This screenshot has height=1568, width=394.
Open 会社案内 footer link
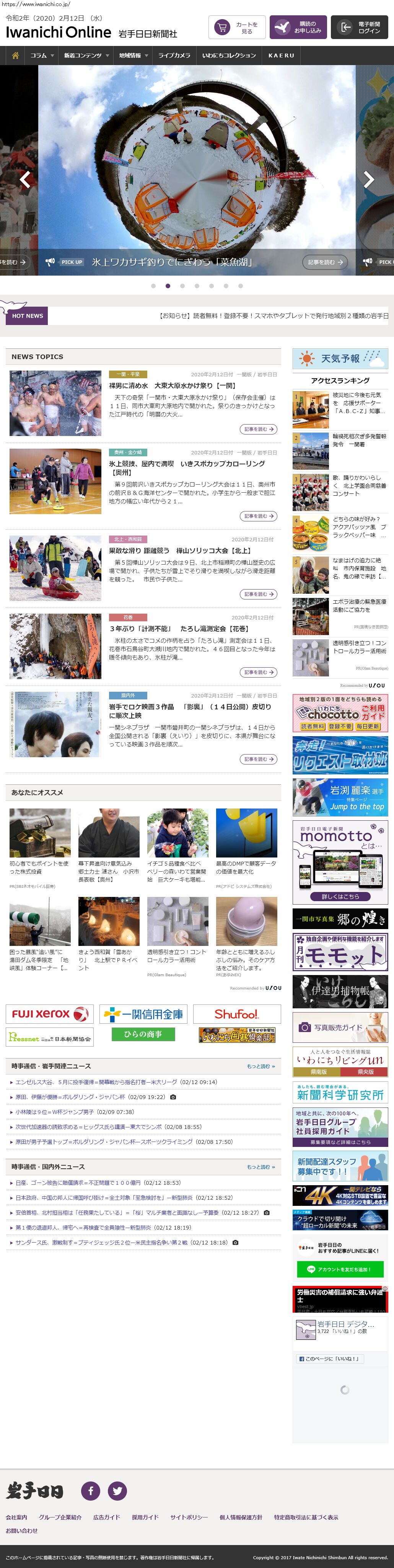point(16,1517)
